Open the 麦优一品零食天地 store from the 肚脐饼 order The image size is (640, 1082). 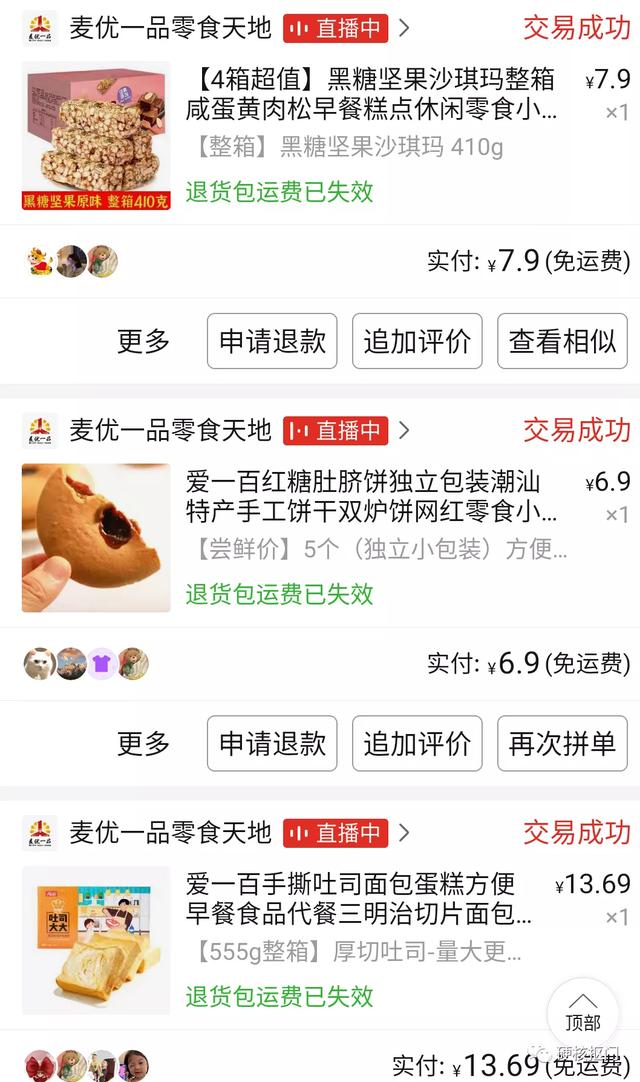tap(170, 430)
